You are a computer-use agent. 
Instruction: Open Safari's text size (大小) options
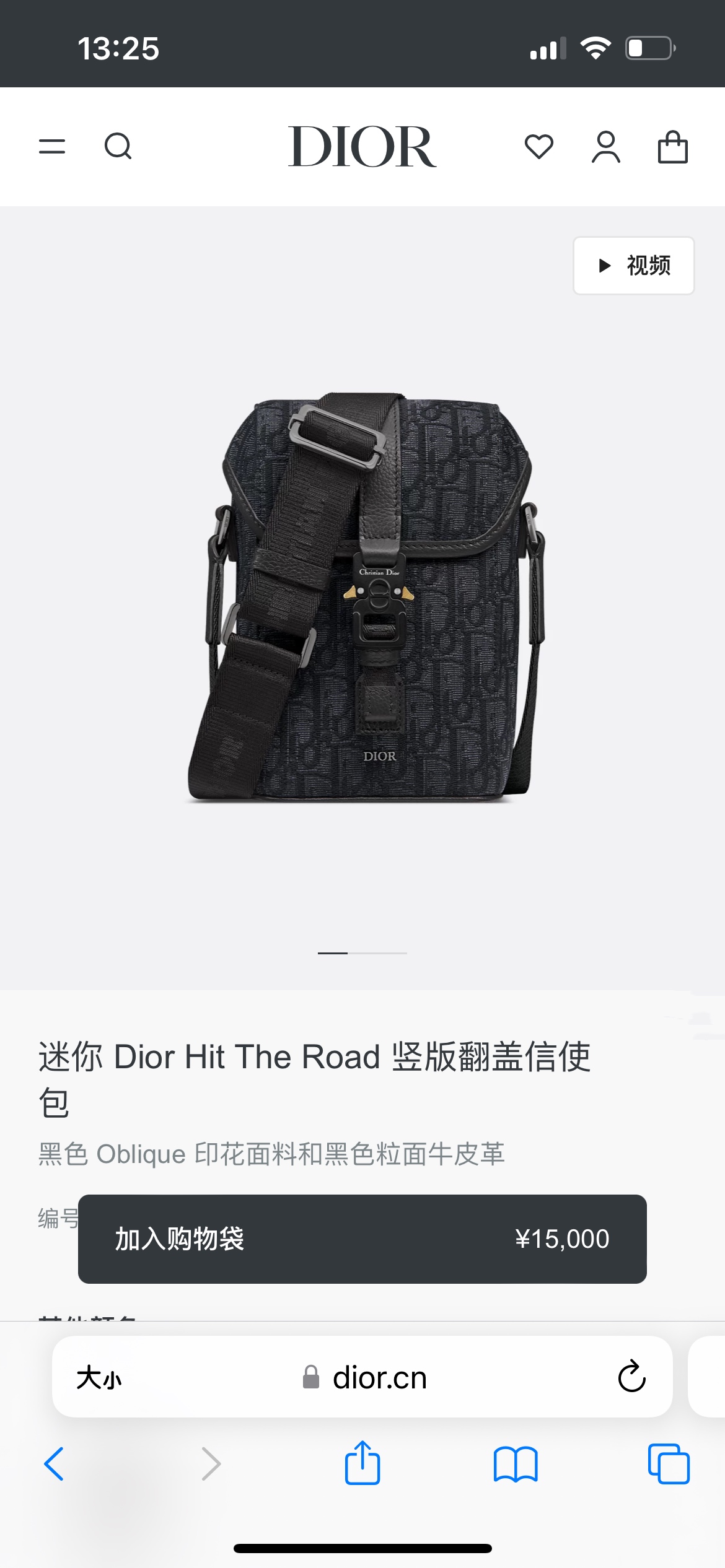pyautogui.click(x=99, y=1378)
